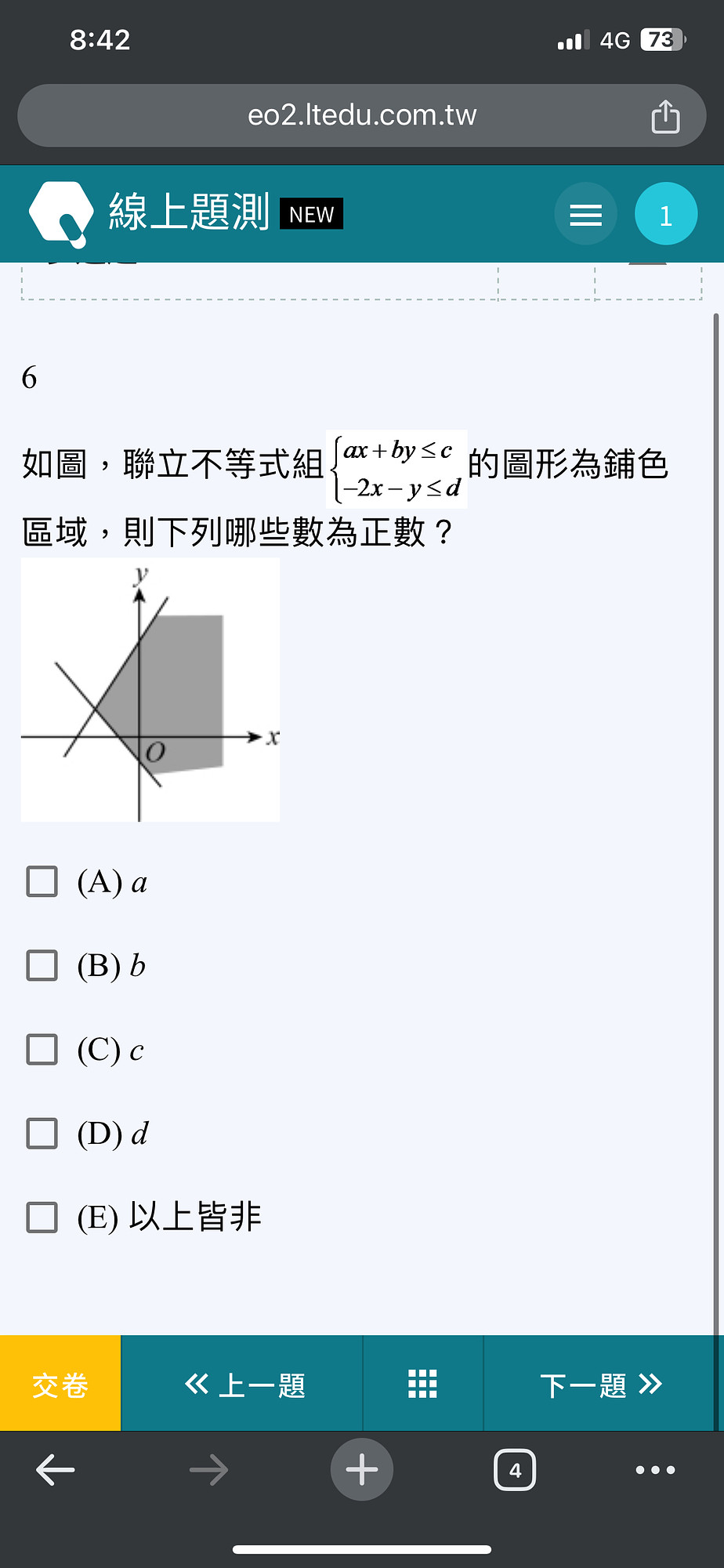Screen dimensions: 724x1568
Task: Open the question grid overview
Action: [x=423, y=1384]
